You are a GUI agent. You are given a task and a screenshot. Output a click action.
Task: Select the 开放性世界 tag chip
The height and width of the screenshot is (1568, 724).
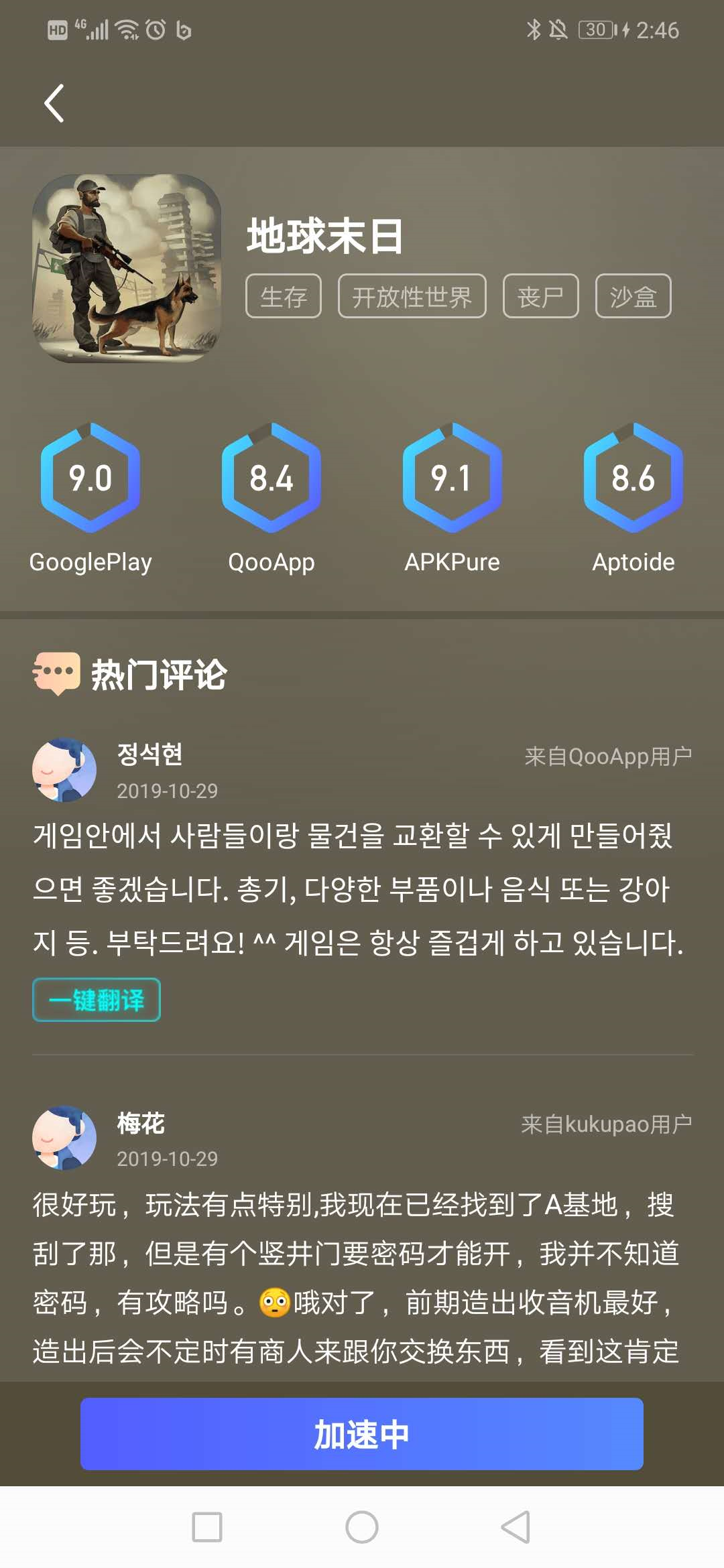click(412, 296)
